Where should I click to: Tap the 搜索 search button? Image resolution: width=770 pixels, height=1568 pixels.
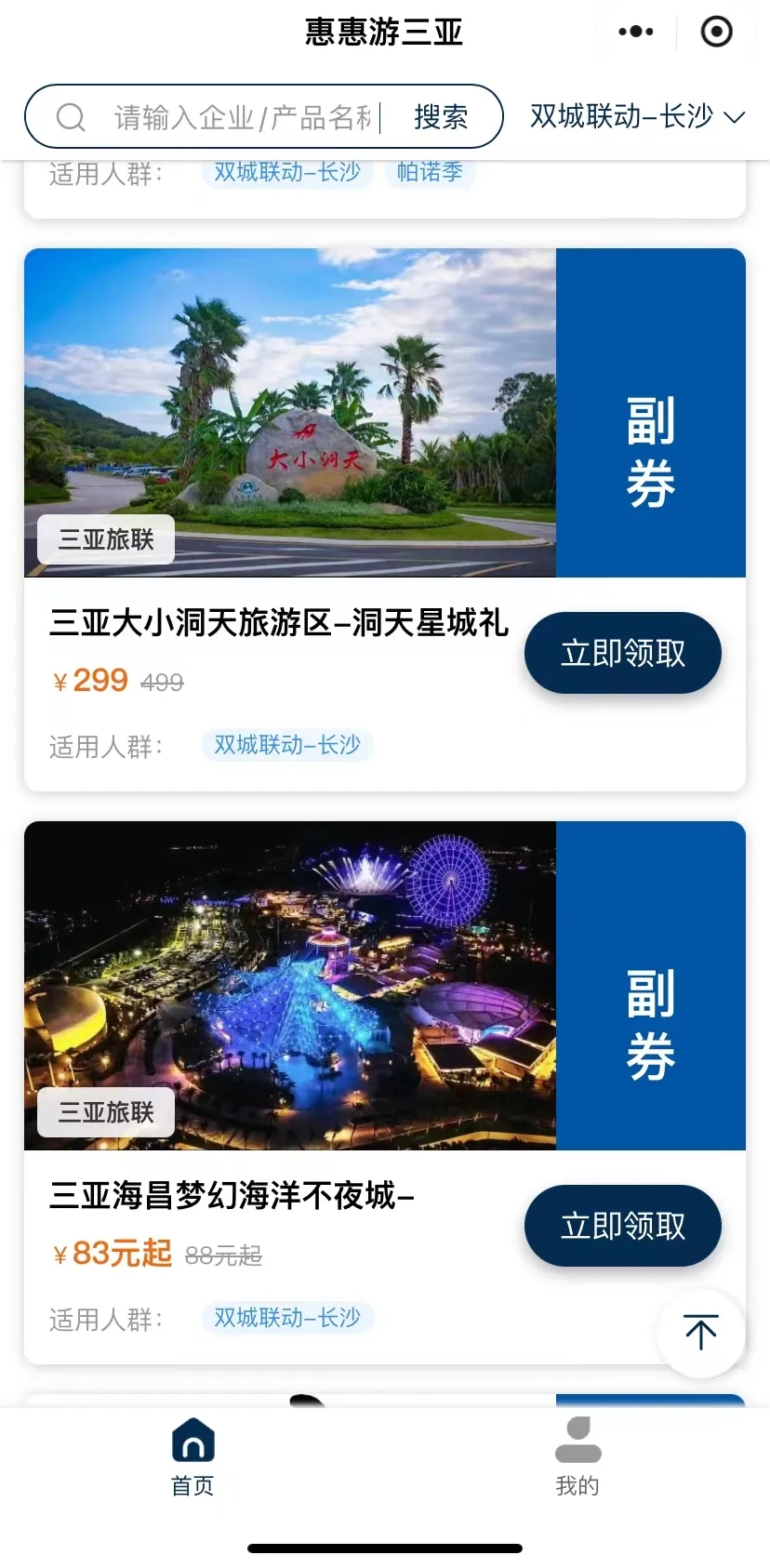[441, 117]
